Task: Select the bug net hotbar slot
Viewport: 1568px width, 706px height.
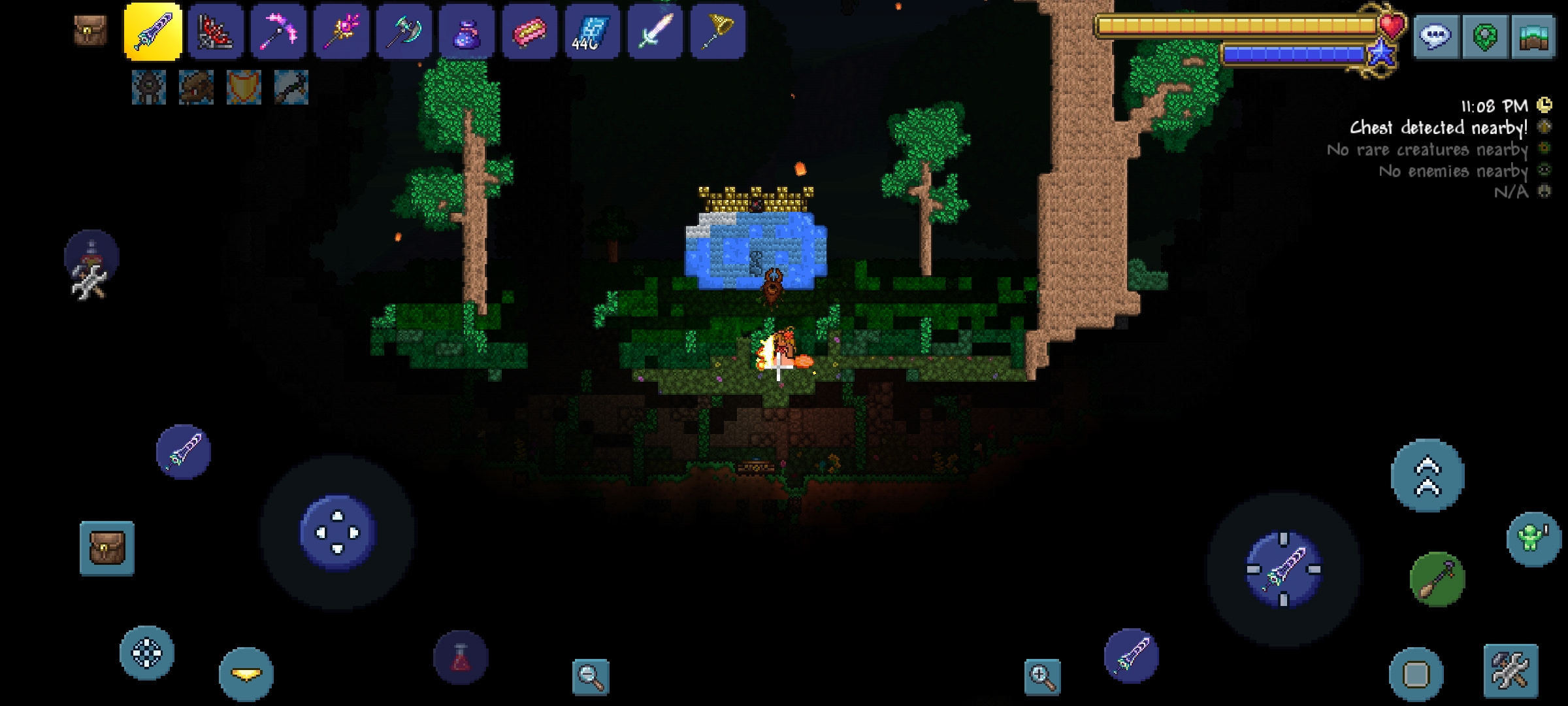Action: click(717, 31)
